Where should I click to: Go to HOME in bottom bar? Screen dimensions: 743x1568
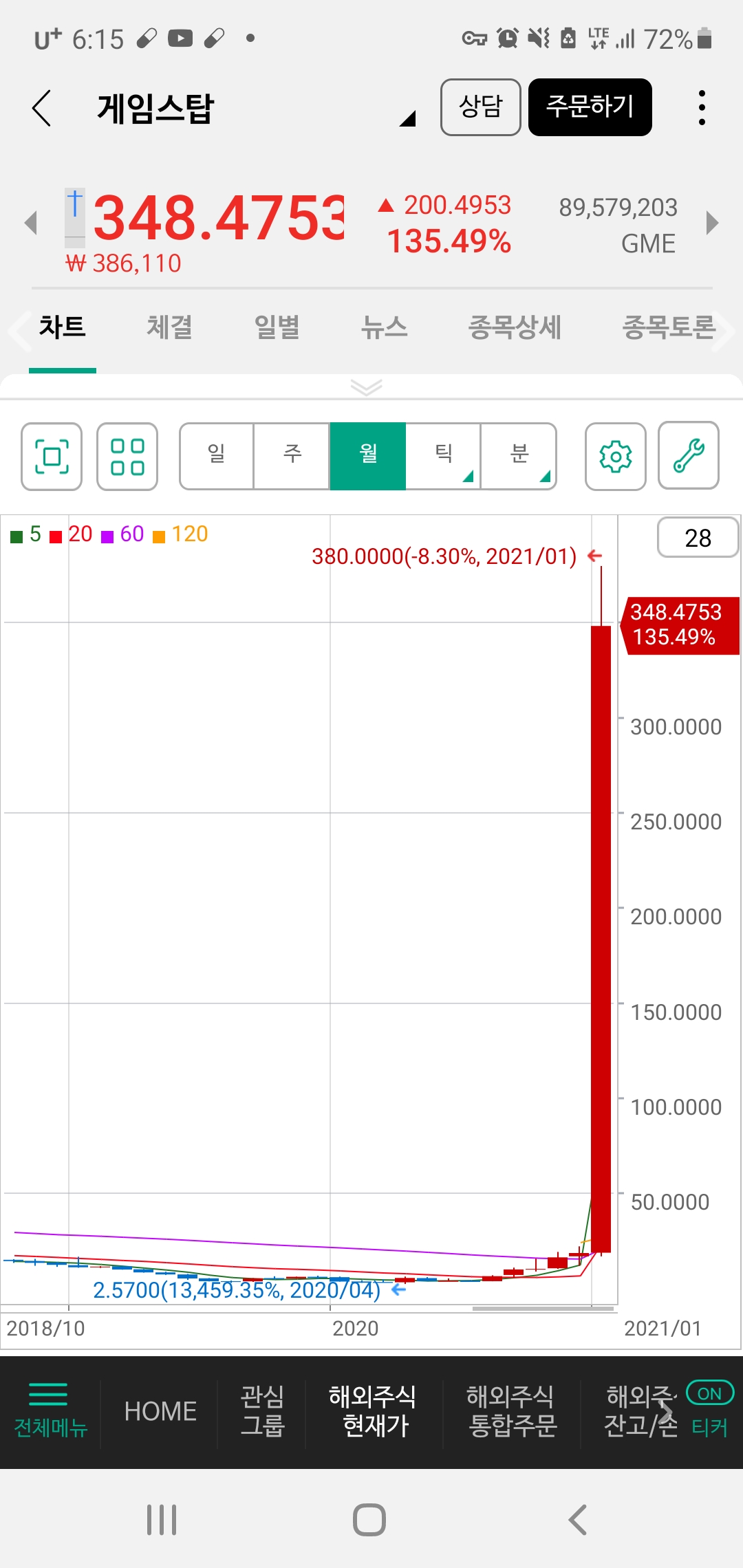tap(160, 1412)
